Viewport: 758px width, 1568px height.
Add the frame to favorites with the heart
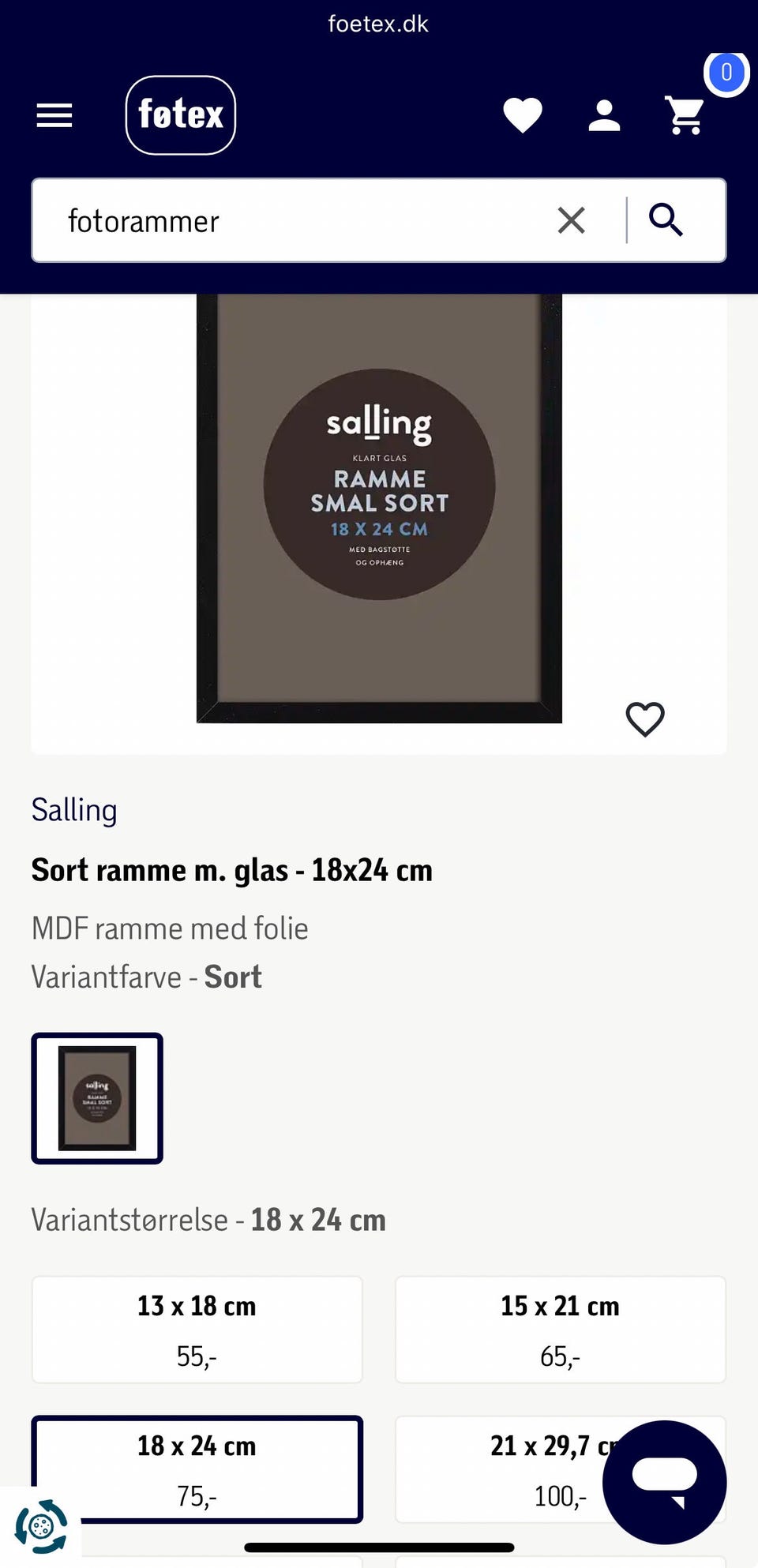(645, 719)
